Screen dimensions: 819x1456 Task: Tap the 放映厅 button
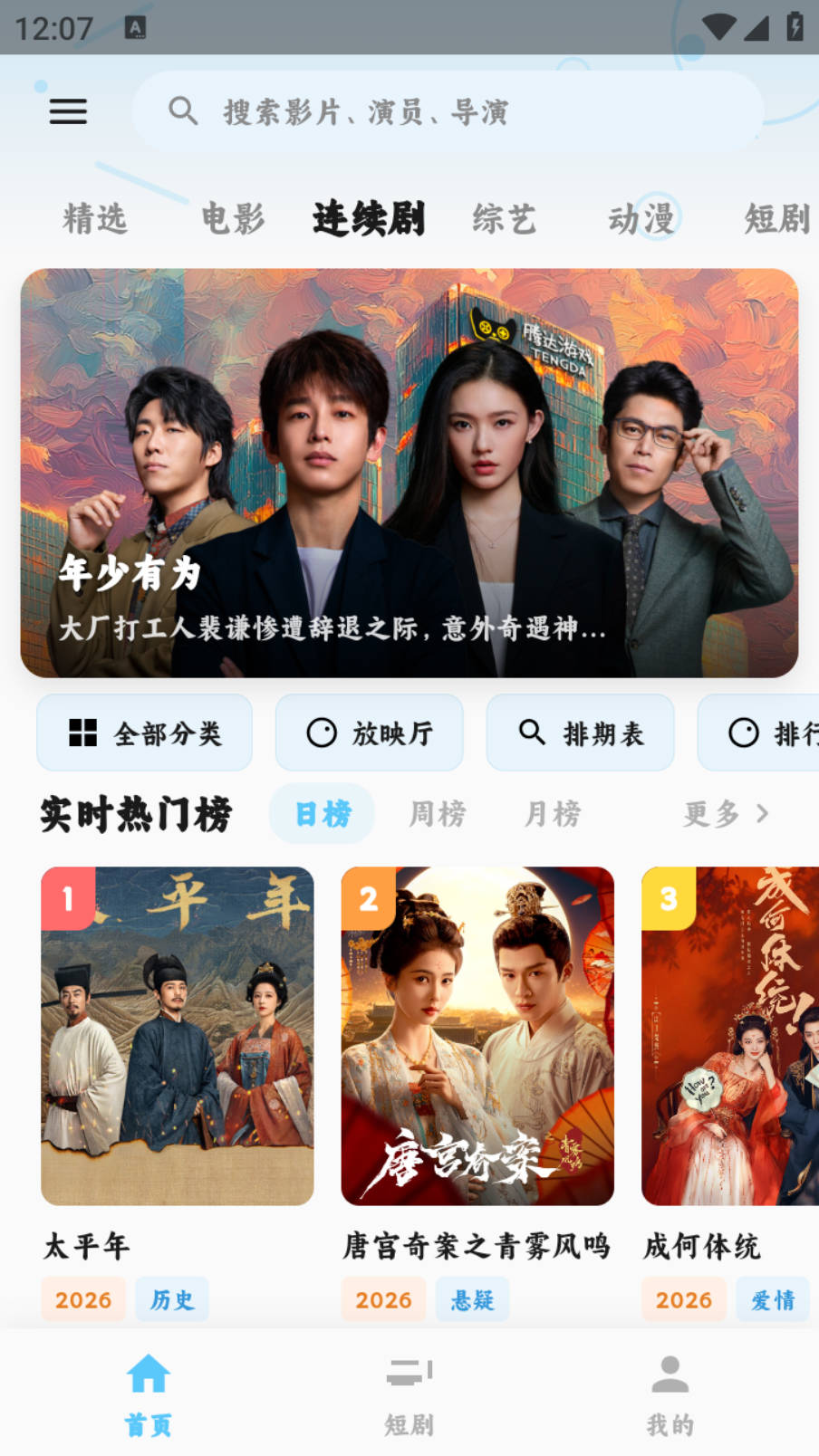coord(370,733)
